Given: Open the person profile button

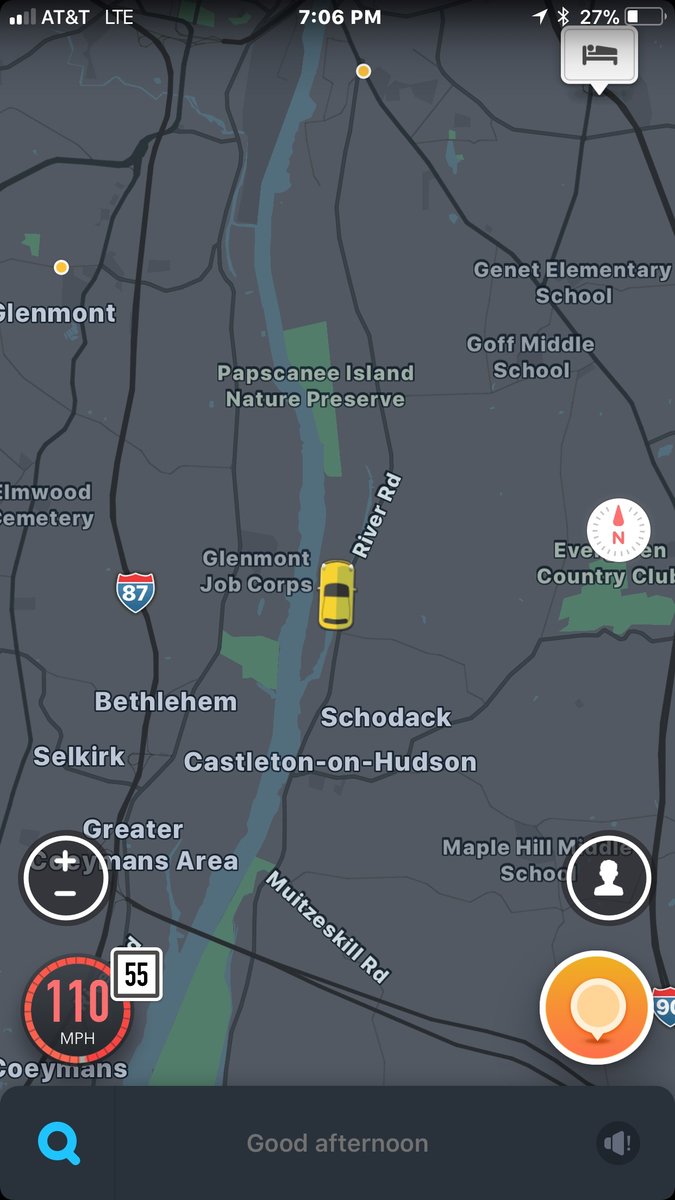Looking at the screenshot, I should click(609, 878).
